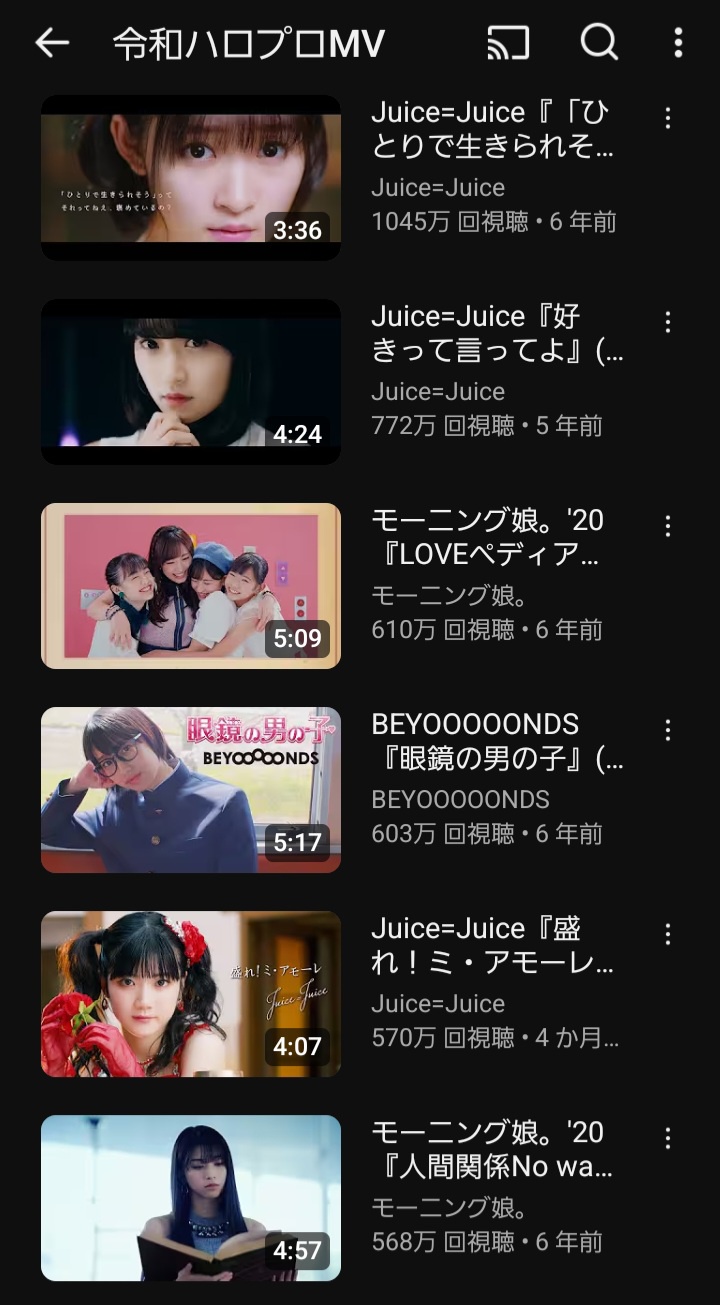Play モーニング娘。'20『LOVEペディア』 video

tap(190, 585)
